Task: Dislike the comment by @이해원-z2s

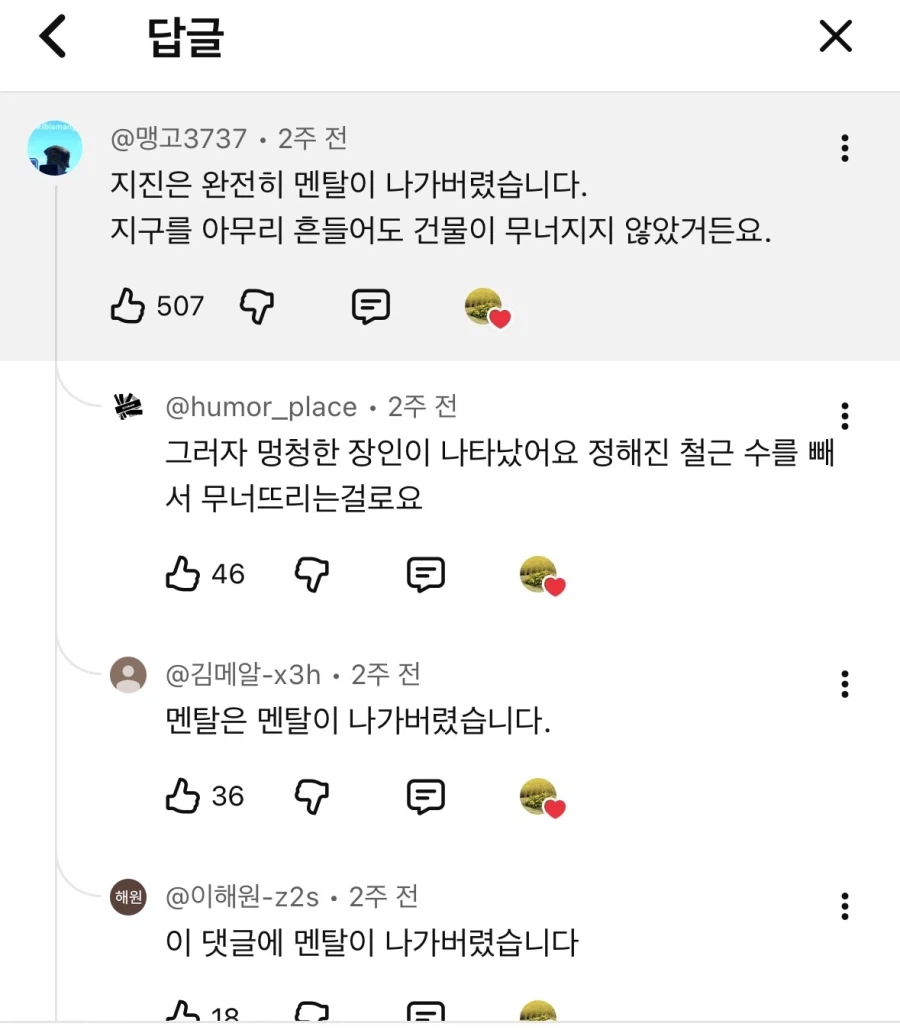Action: click(x=311, y=1017)
